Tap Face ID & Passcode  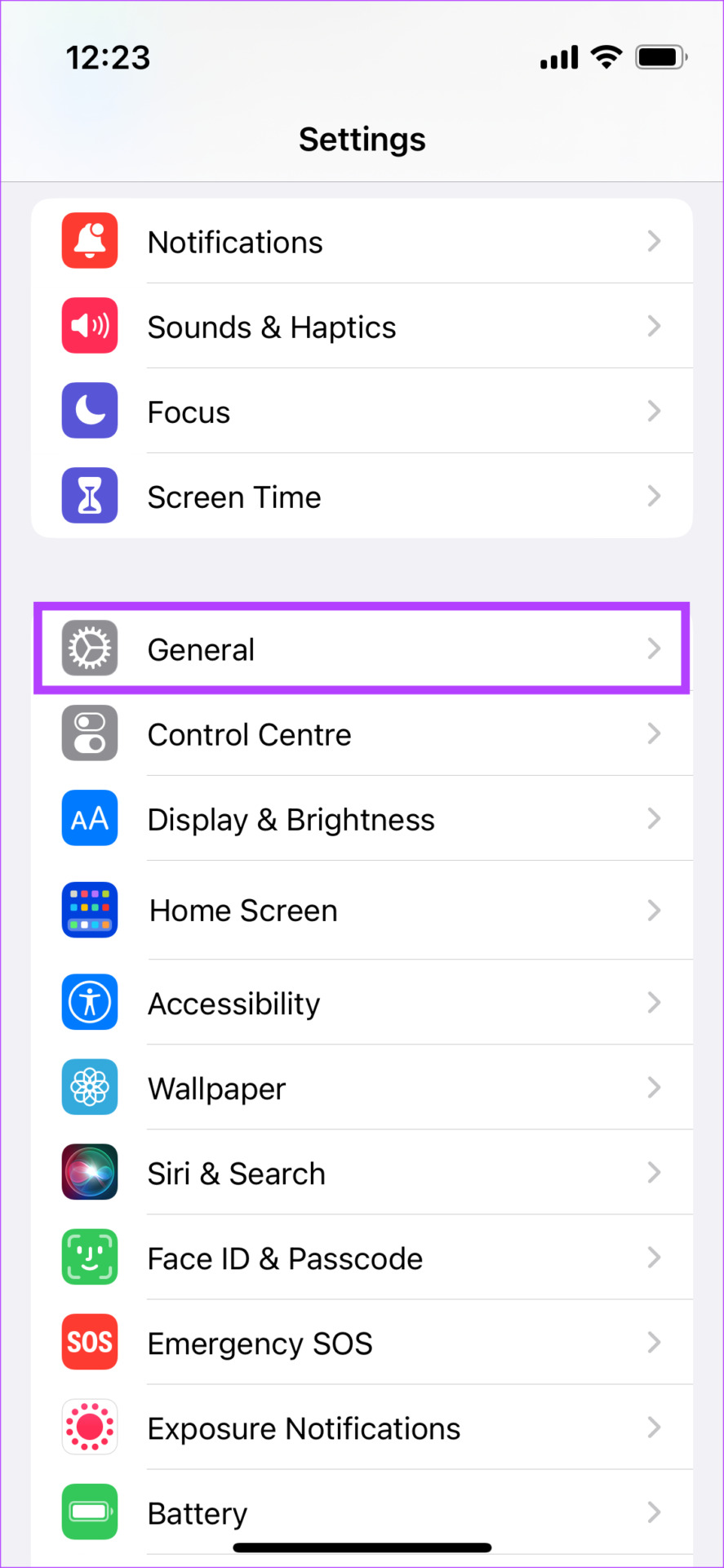[362, 1258]
